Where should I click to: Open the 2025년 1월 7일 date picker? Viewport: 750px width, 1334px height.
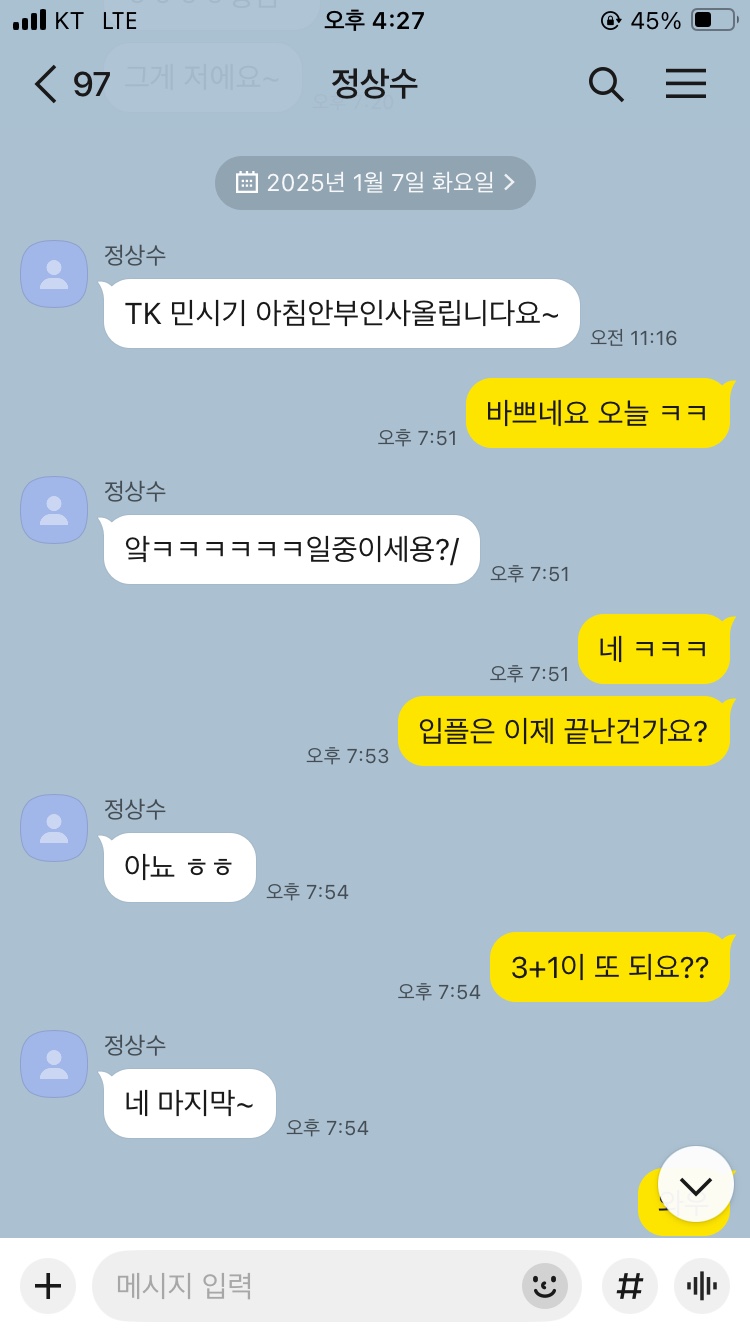click(x=376, y=182)
